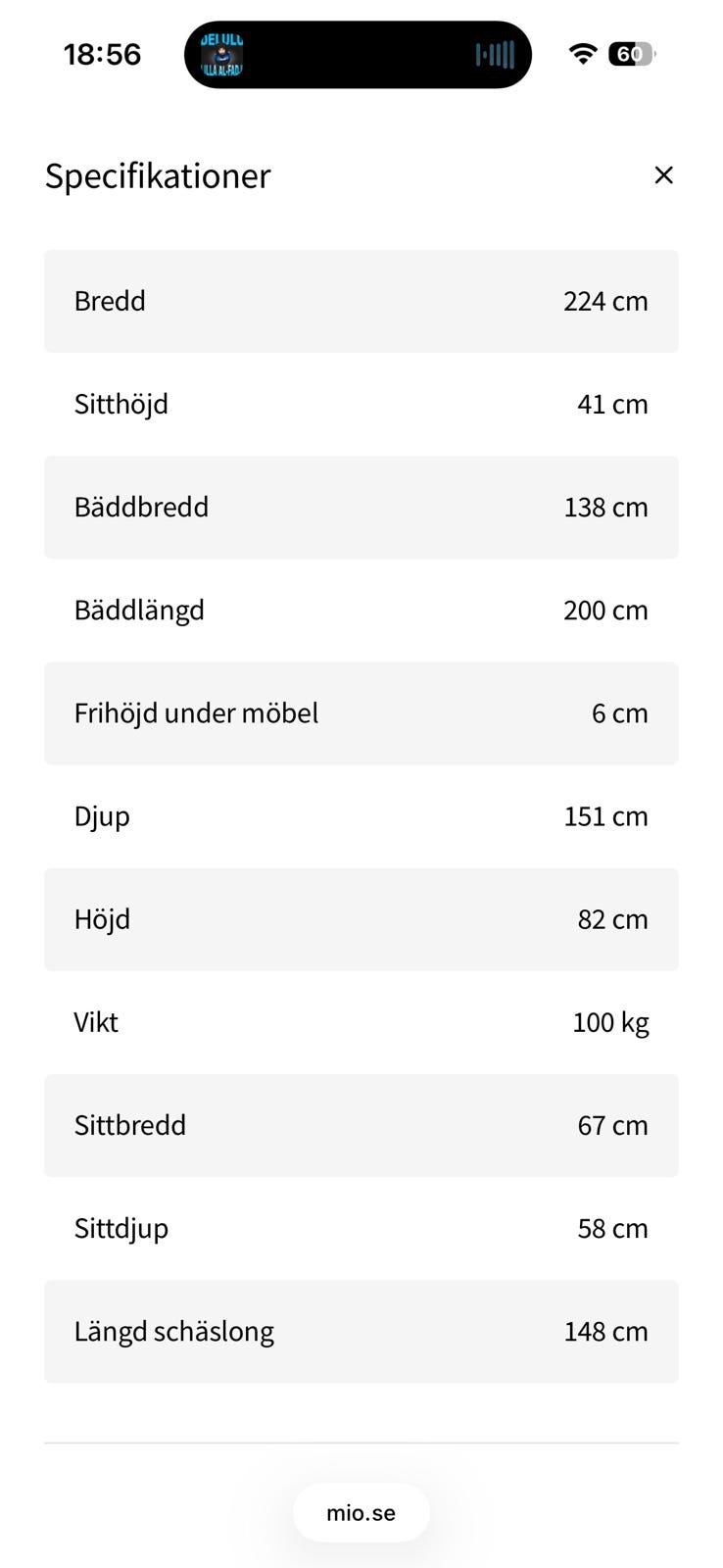Close the Specifikationer panel
This screenshot has height=1568, width=723.
click(x=663, y=175)
